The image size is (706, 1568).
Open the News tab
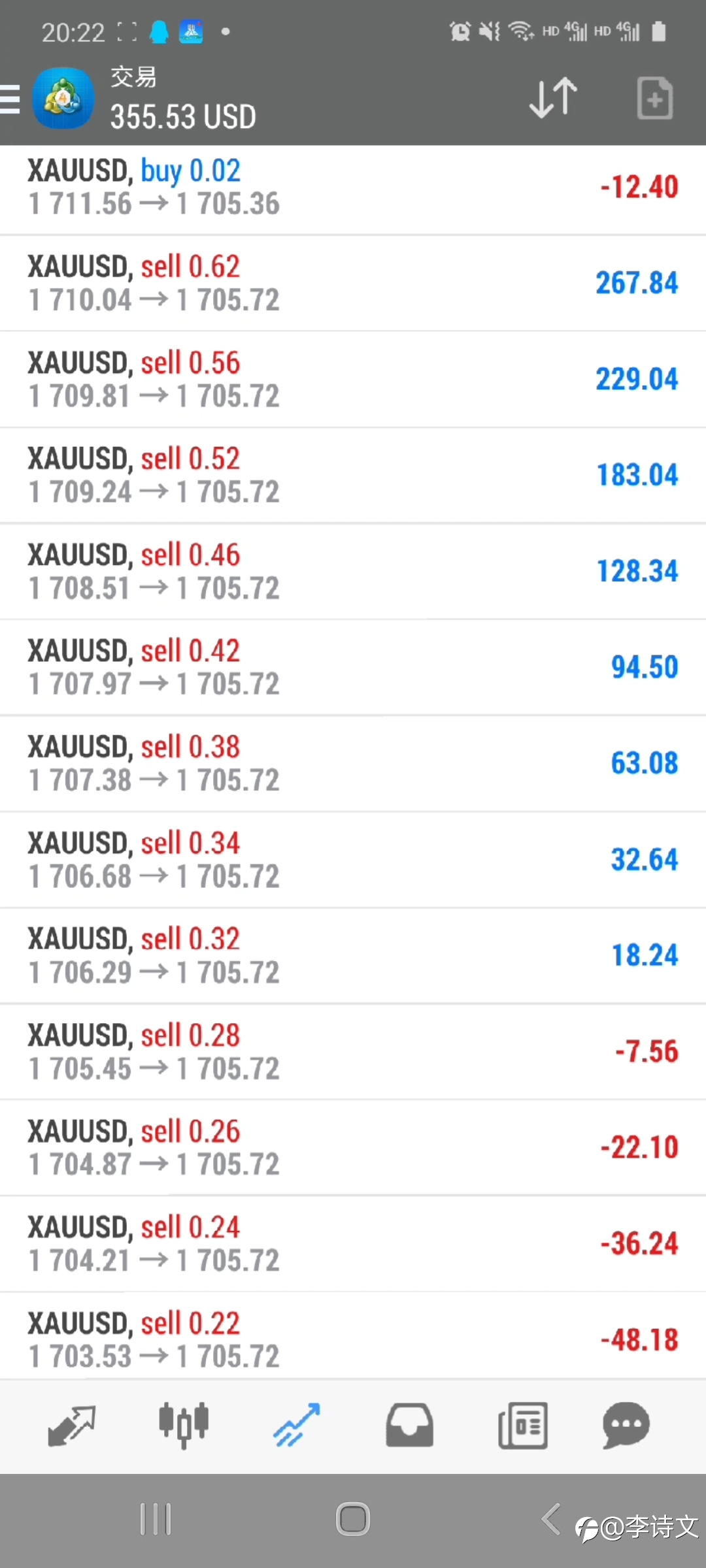click(x=522, y=1426)
